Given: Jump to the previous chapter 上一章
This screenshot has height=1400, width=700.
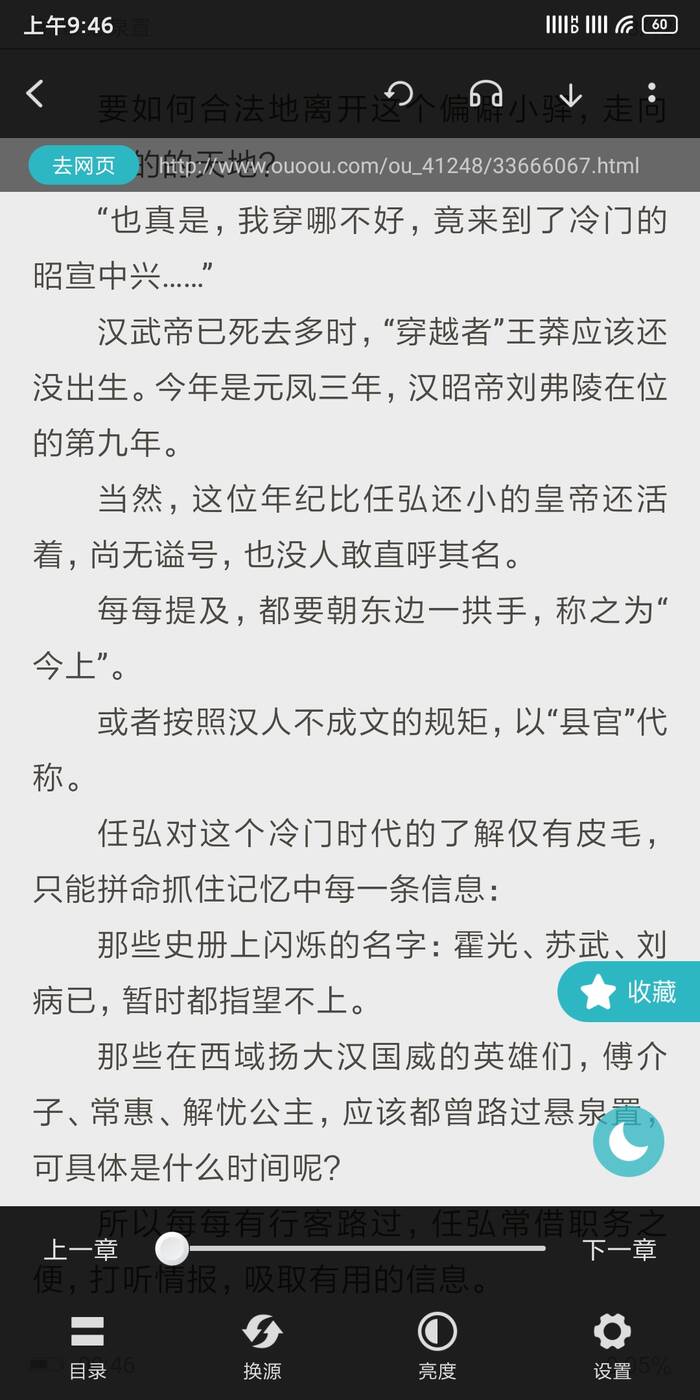Looking at the screenshot, I should point(80,1249).
